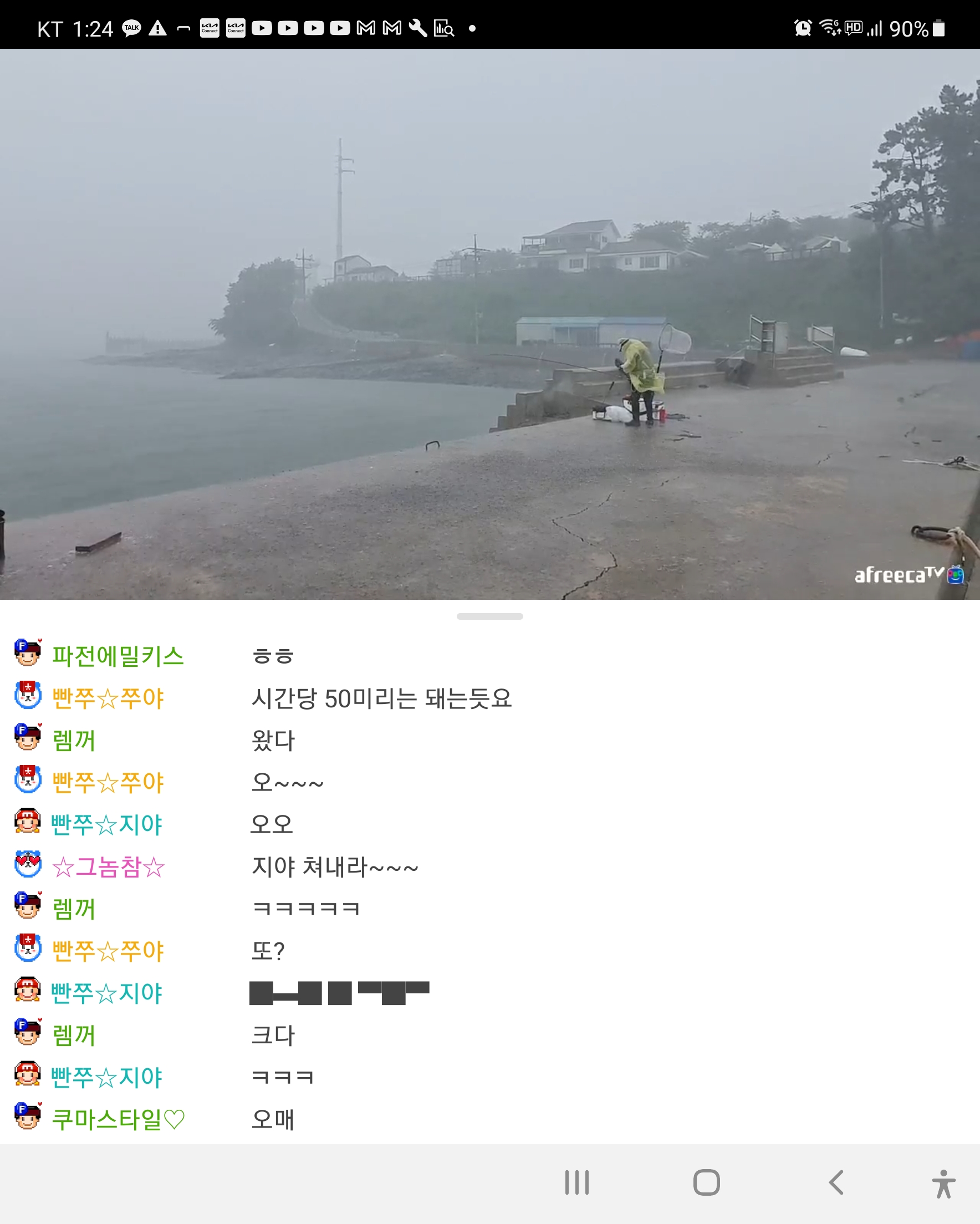Open the accessibility shortcut button
The height and width of the screenshot is (1224, 980).
(x=943, y=1184)
